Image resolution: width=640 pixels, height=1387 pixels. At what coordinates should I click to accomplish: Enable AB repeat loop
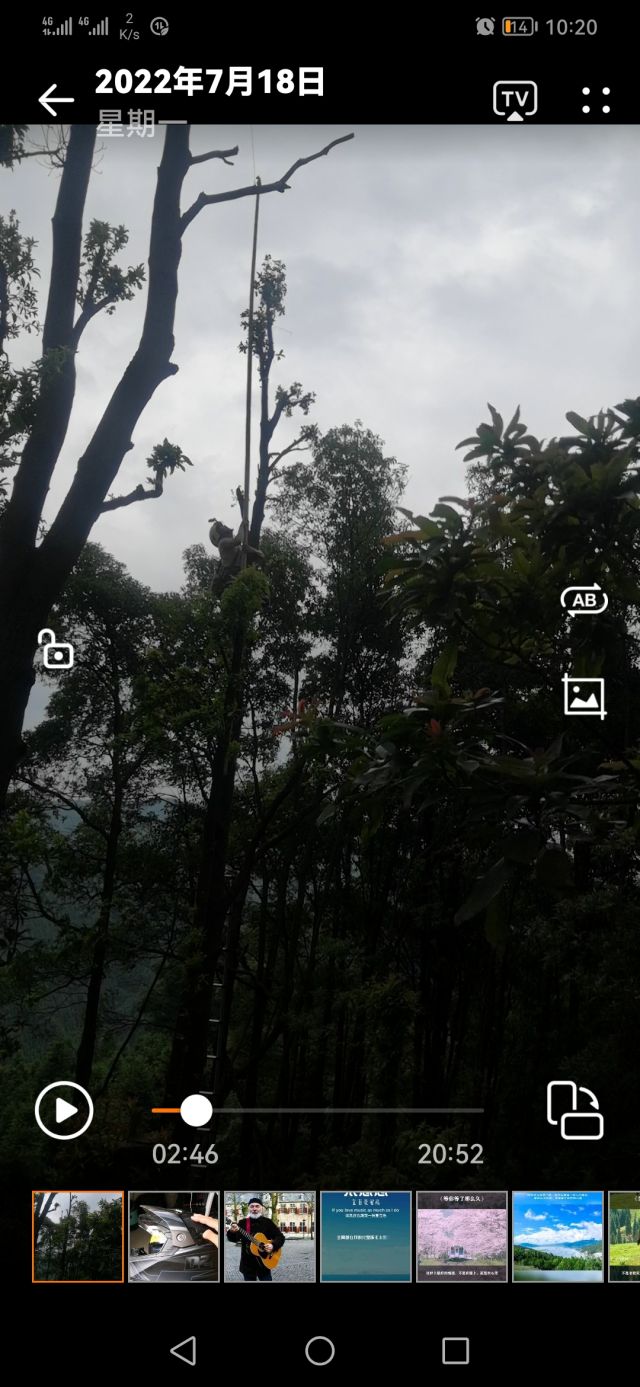point(584,600)
